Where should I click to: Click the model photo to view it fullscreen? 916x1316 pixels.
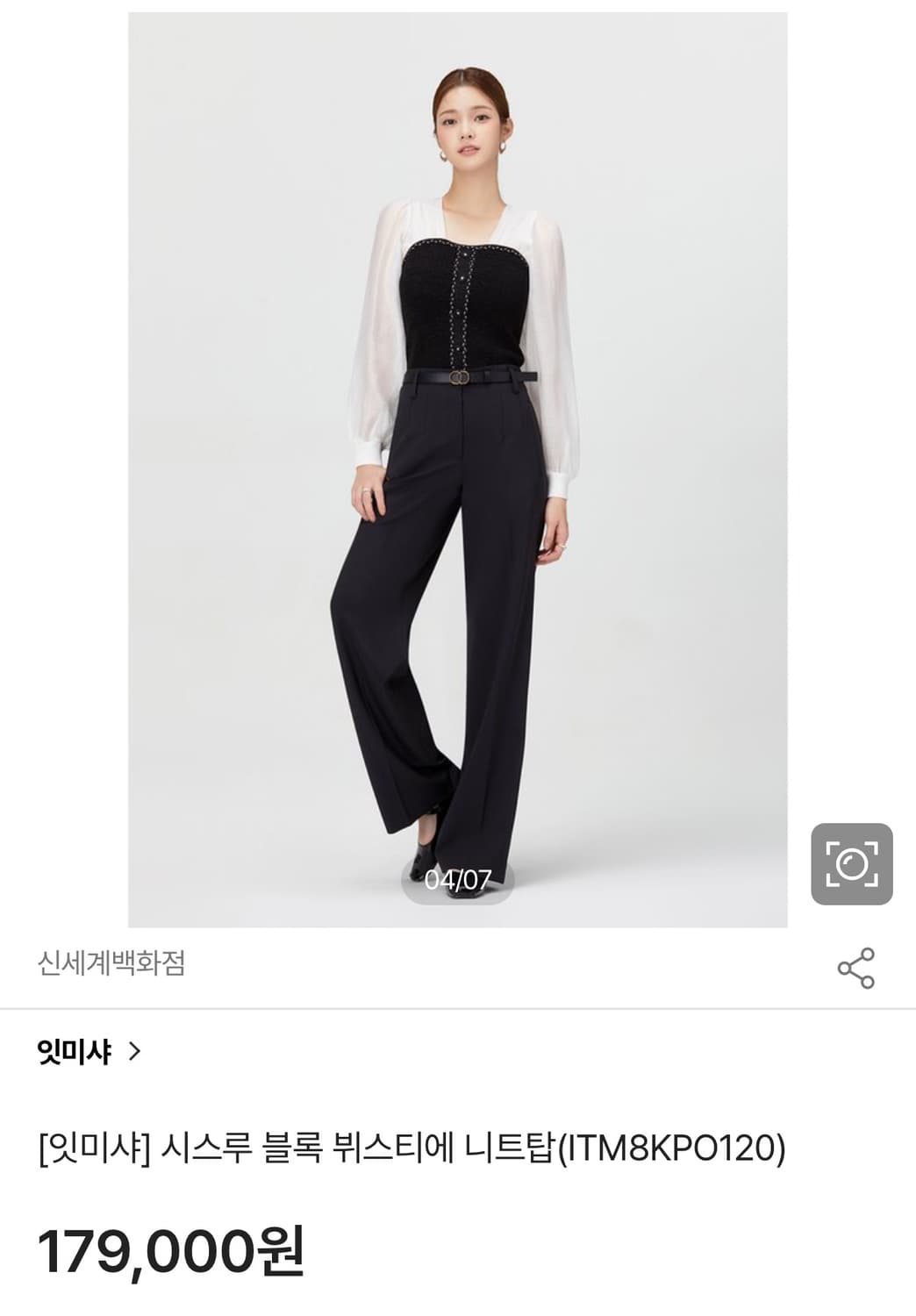pos(458,439)
